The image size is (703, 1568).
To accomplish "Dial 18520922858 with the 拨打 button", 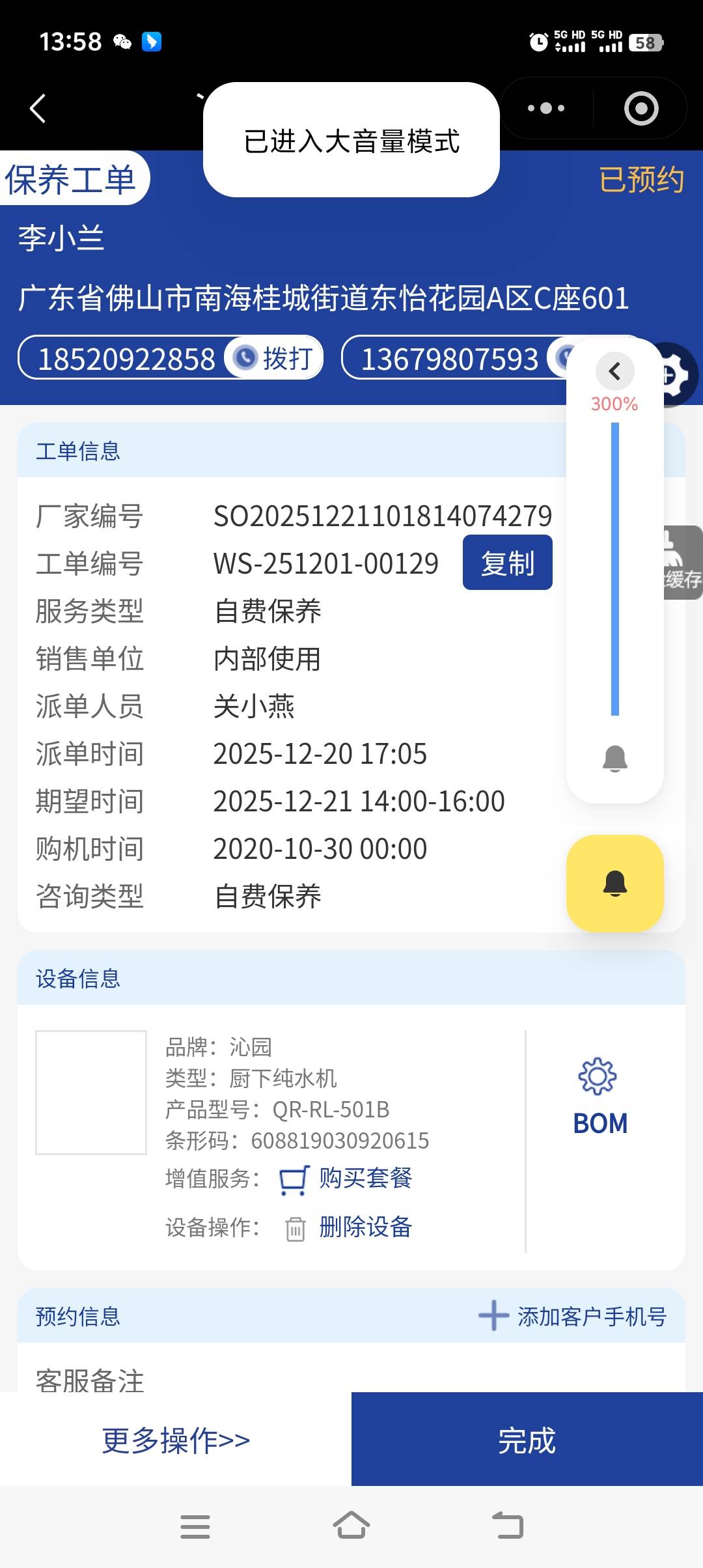I will [x=274, y=358].
